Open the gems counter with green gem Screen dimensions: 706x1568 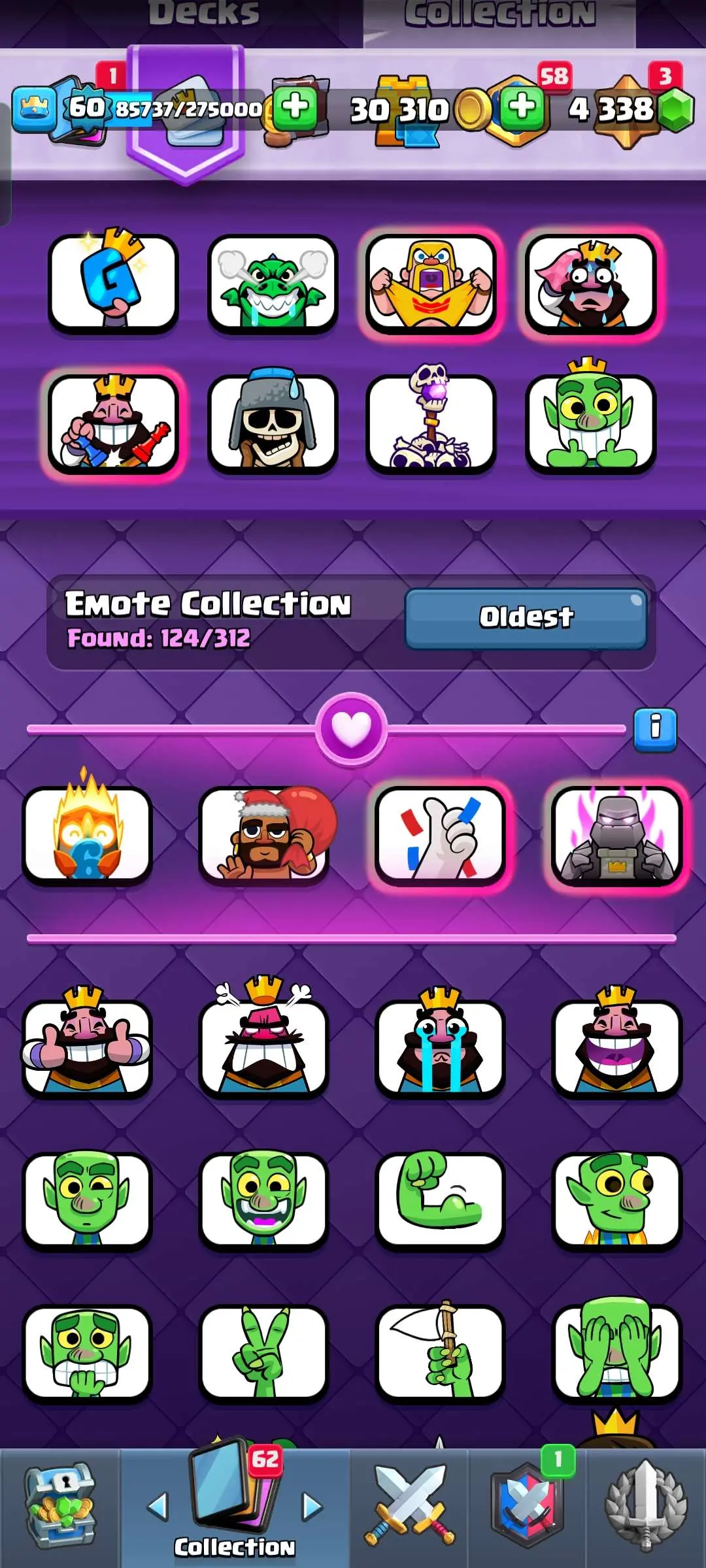[628, 109]
